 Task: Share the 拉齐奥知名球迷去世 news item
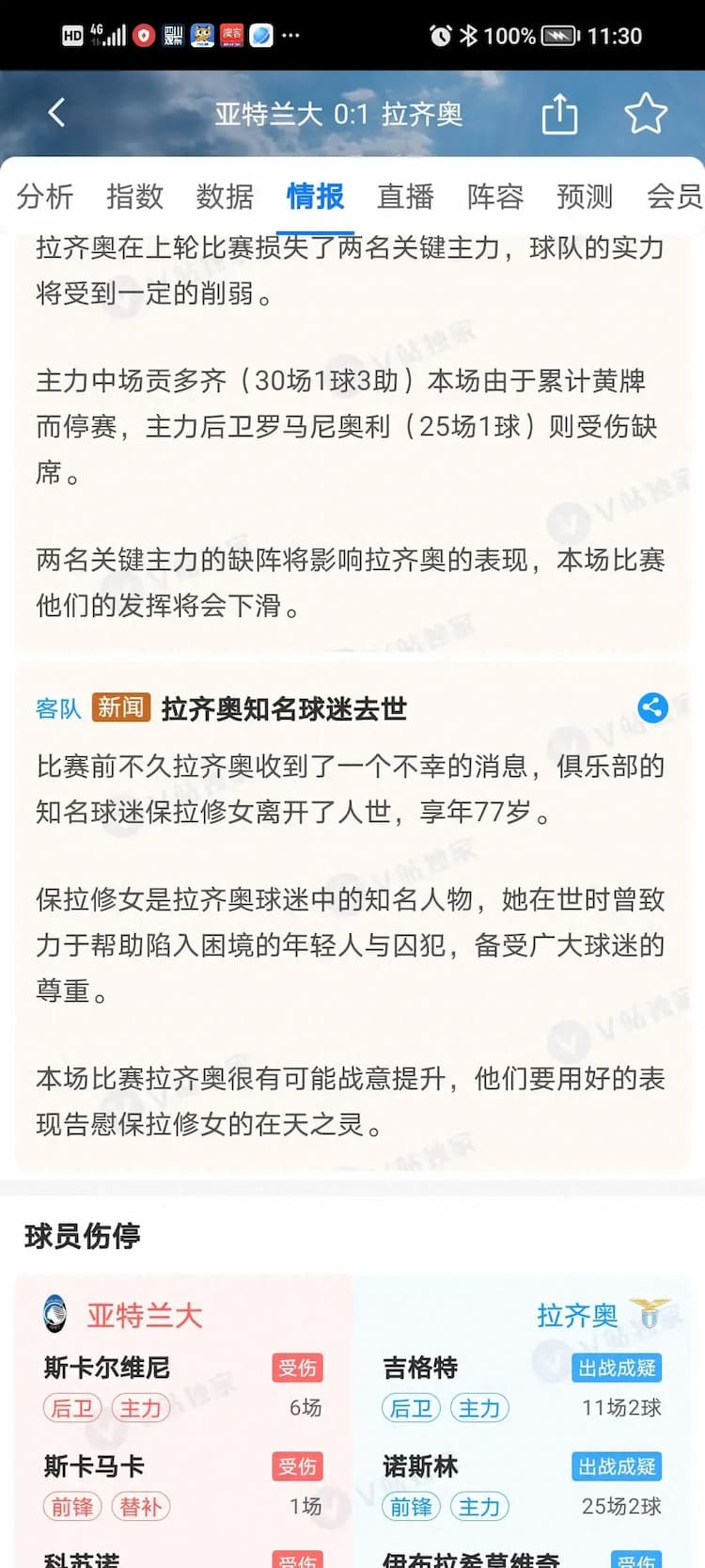[x=652, y=707]
